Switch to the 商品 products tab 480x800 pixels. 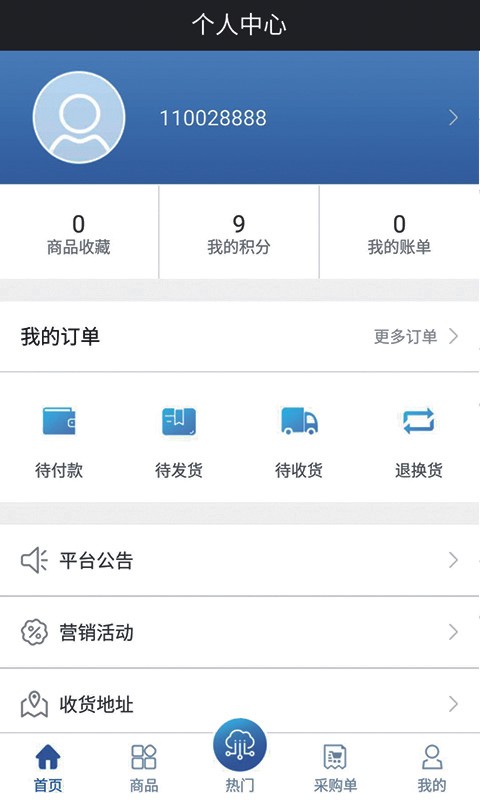click(x=144, y=768)
